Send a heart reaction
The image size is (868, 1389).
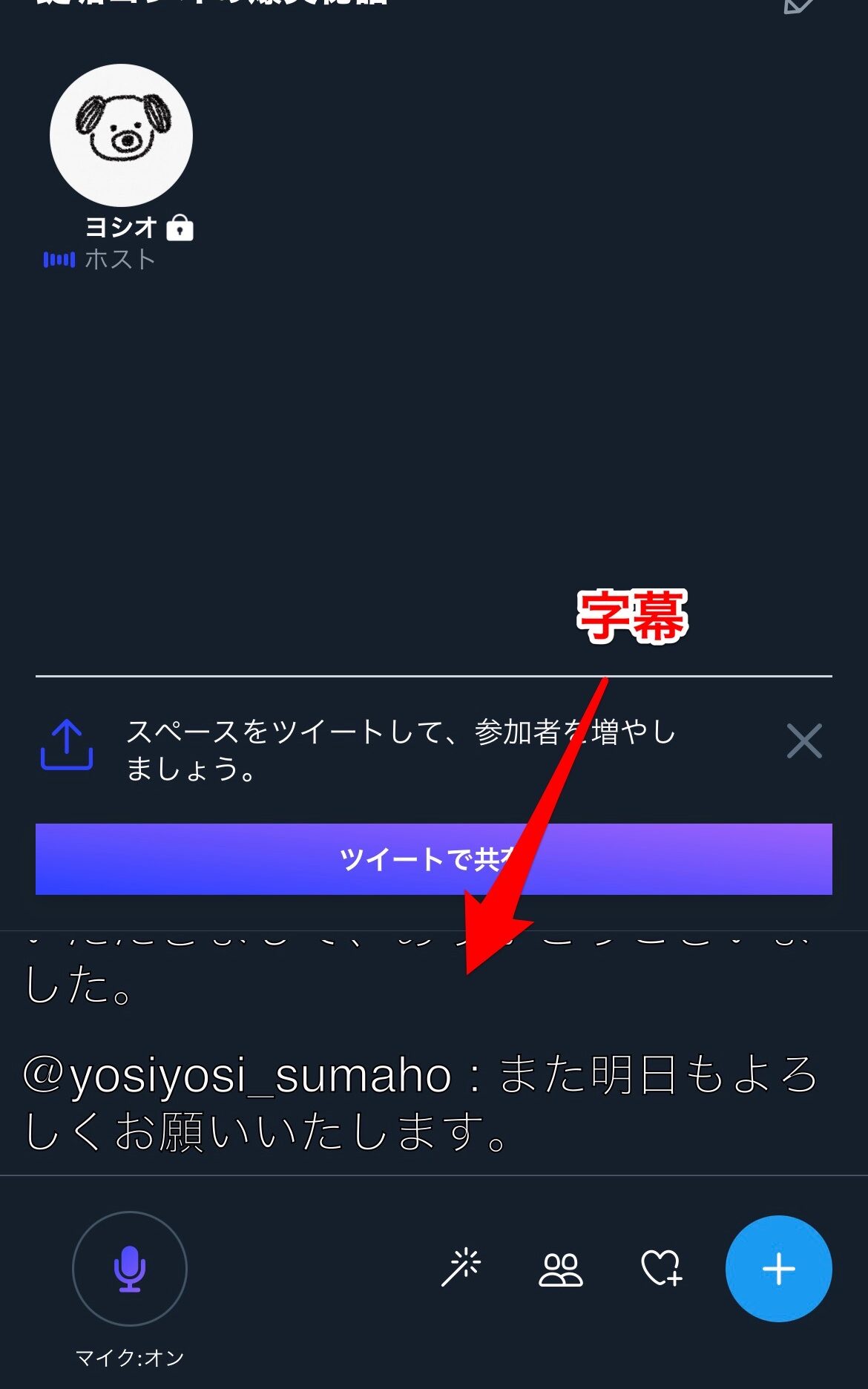[x=661, y=1268]
